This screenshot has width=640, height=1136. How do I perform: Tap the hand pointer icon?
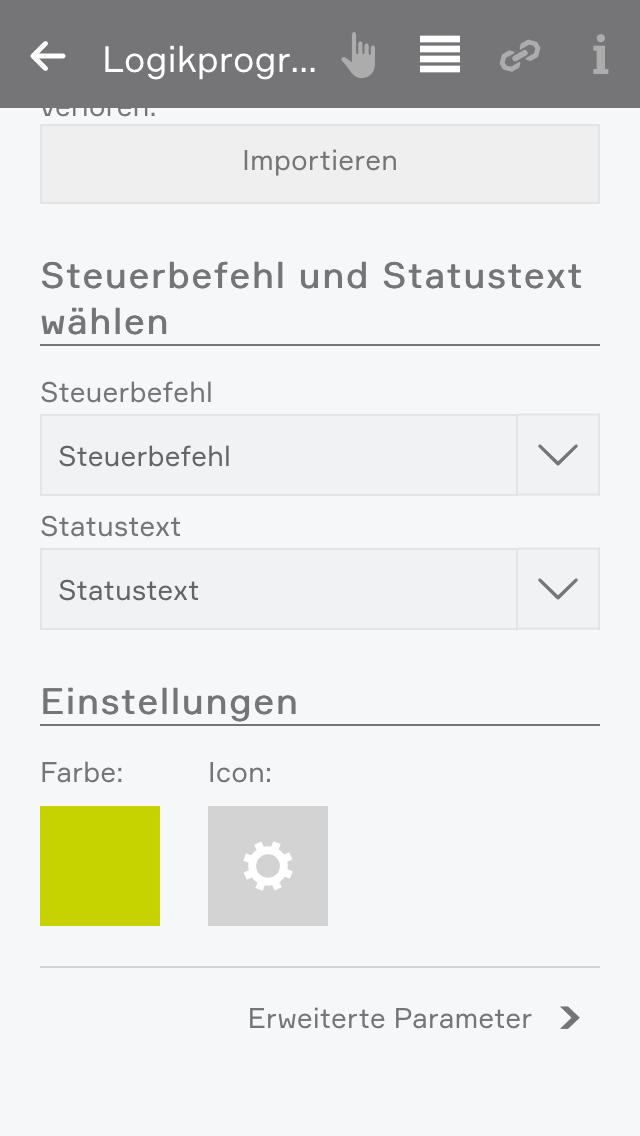[358, 56]
